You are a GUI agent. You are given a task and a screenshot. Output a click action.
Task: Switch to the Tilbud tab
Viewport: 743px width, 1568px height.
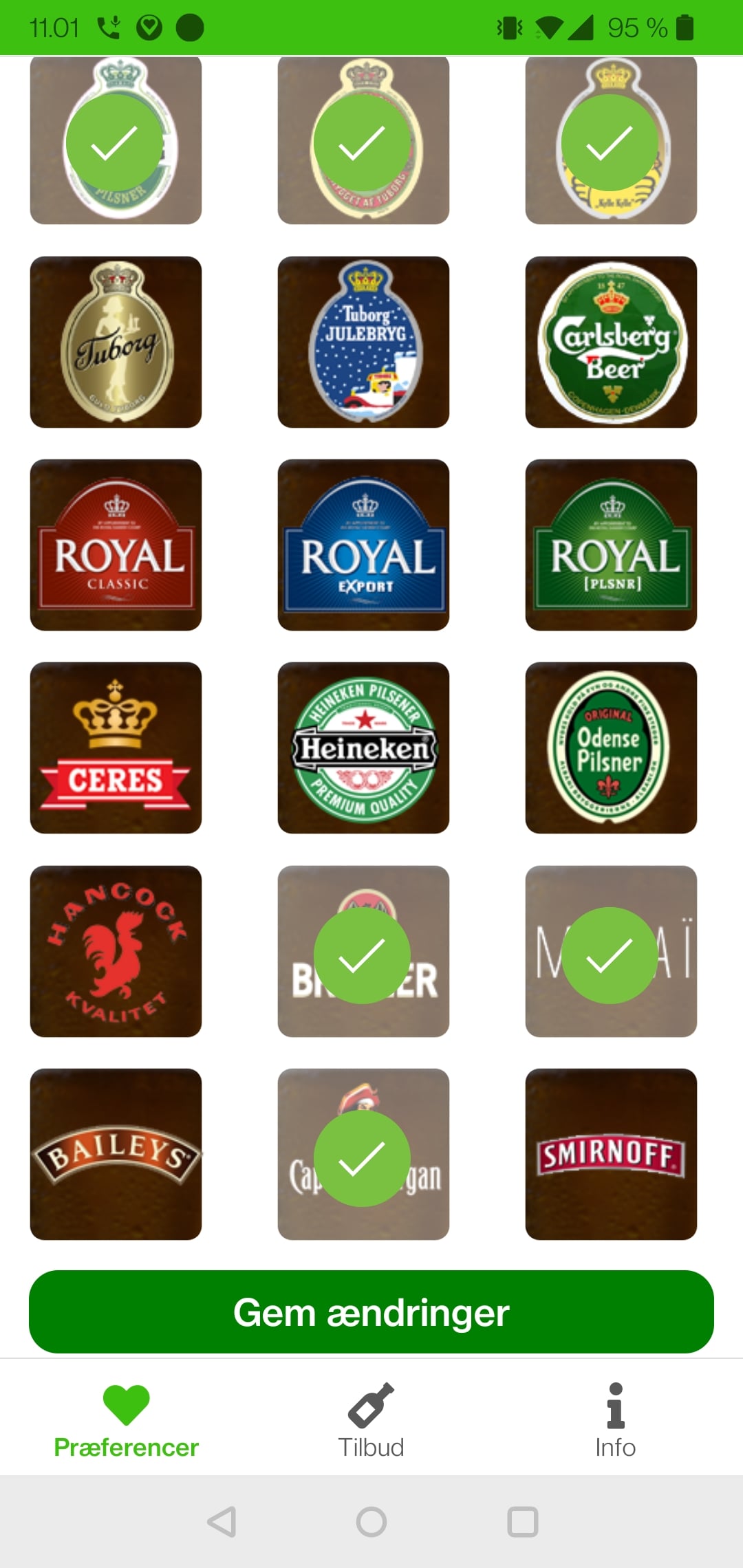371,1419
